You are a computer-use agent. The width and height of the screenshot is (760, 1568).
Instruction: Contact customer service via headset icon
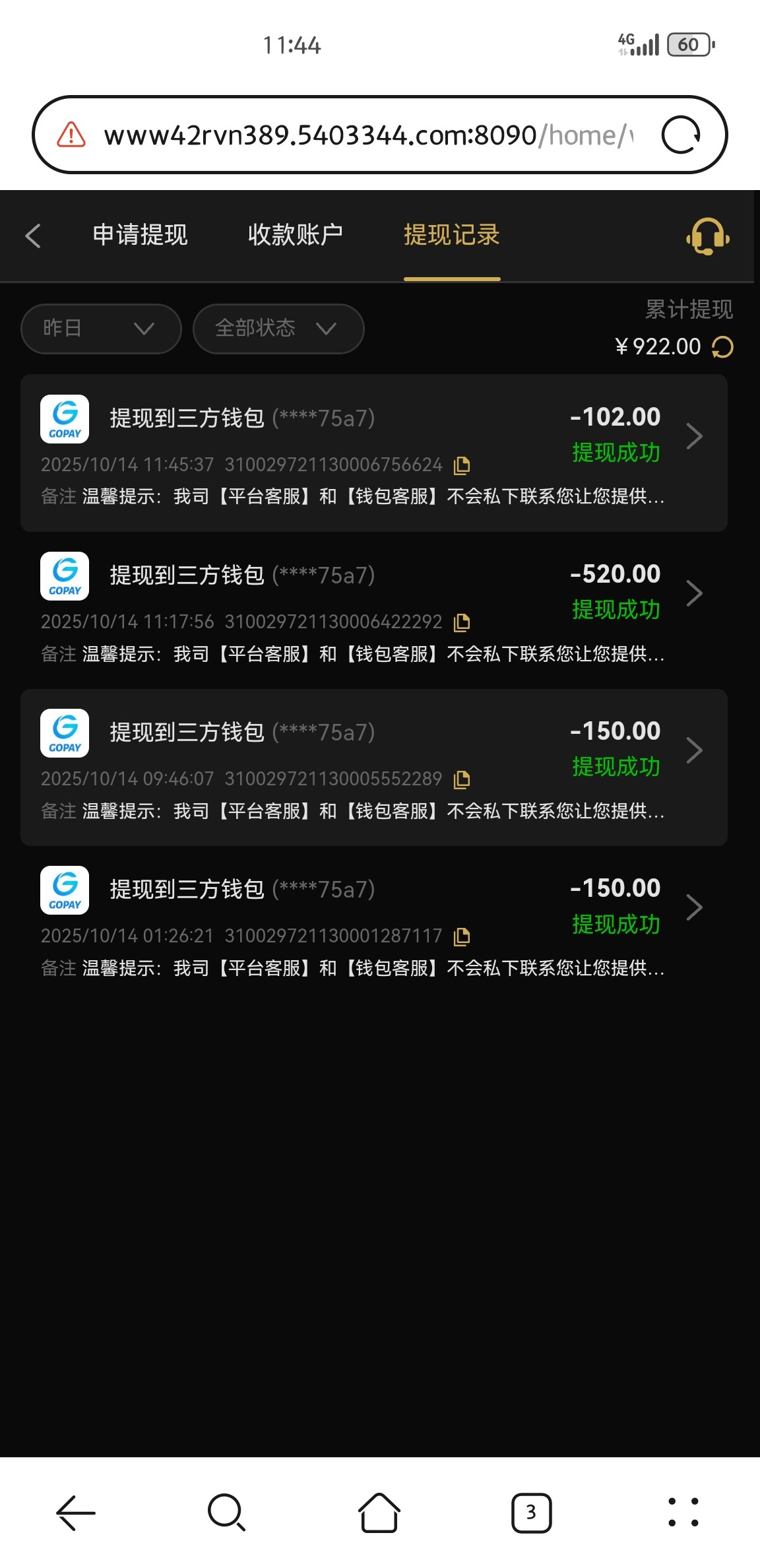coord(707,236)
